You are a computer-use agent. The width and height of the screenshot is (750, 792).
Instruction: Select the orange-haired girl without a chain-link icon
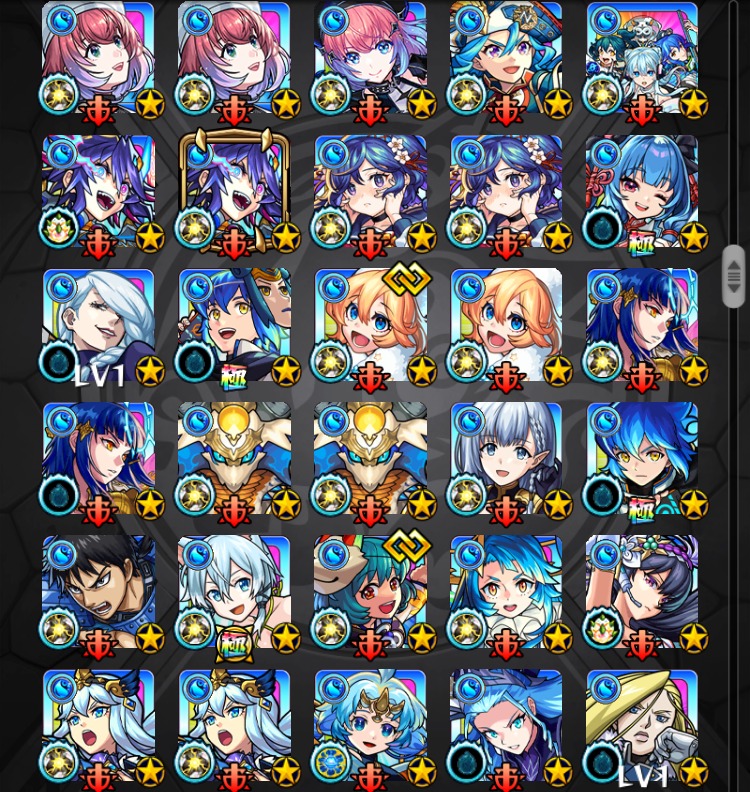coord(506,325)
